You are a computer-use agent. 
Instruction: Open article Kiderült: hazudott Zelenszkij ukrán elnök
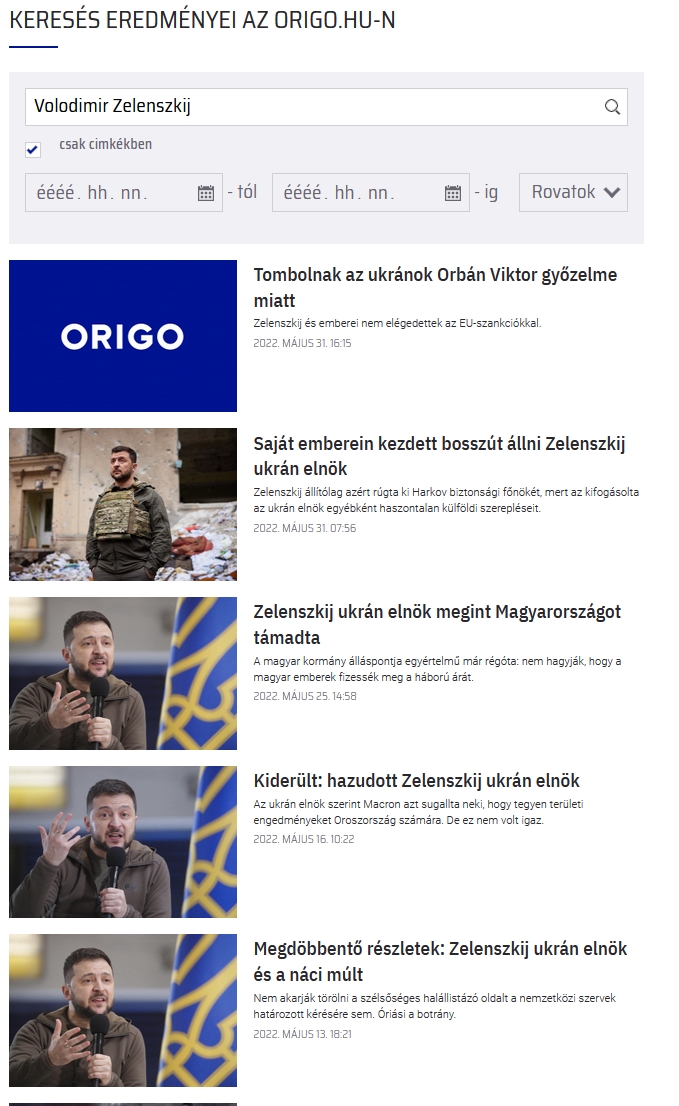pyautogui.click(x=417, y=781)
